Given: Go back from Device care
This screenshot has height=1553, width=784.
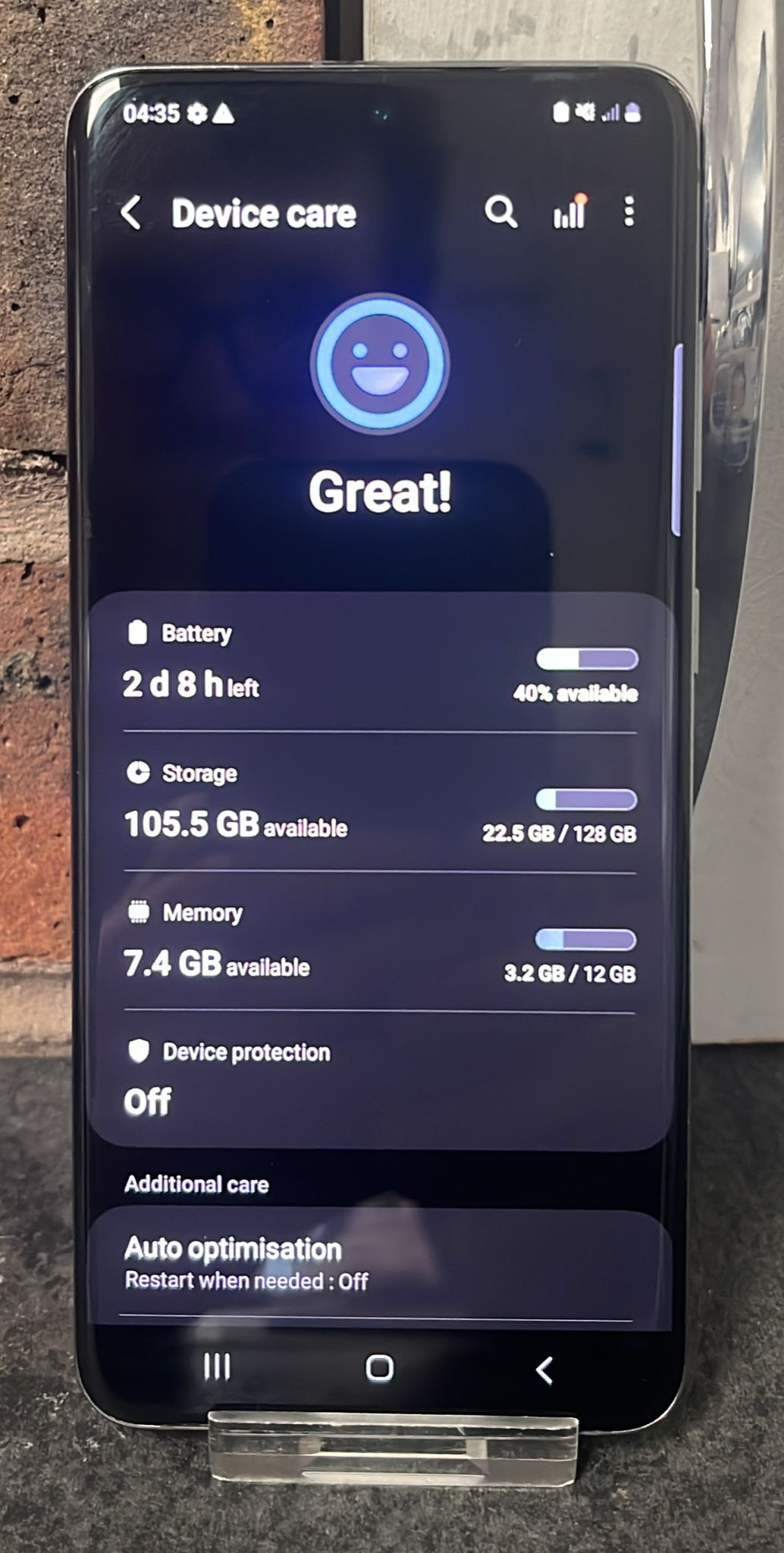Looking at the screenshot, I should click(130, 212).
